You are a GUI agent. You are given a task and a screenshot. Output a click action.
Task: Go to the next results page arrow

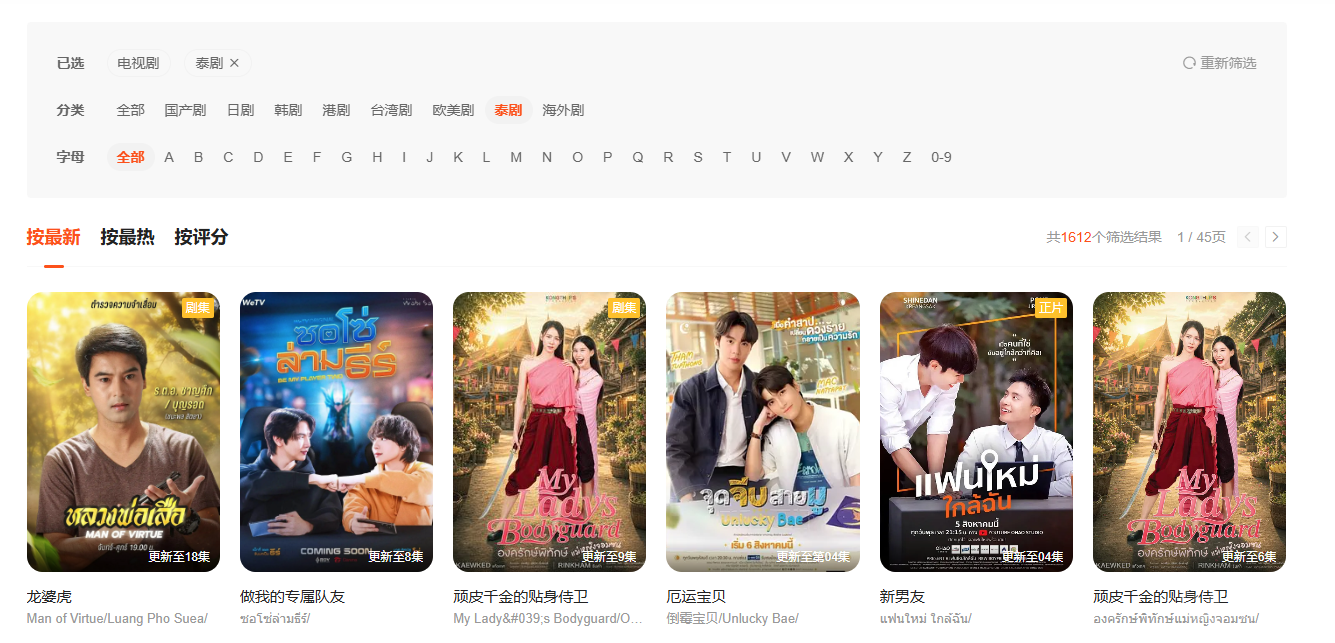(x=1275, y=237)
